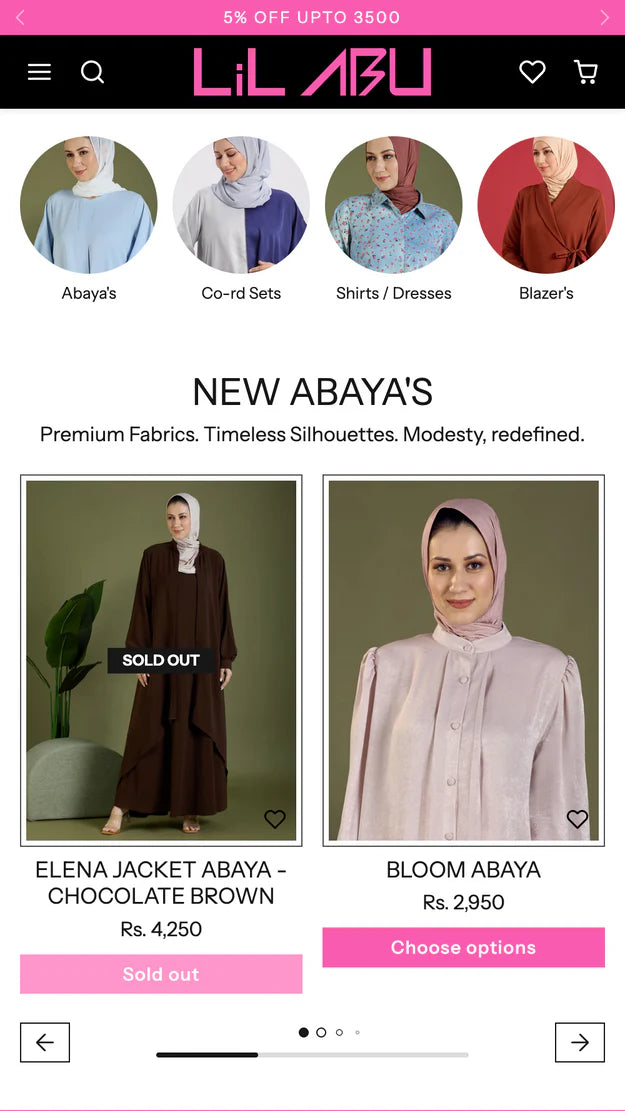Go to previous carousel slide arrow

[45, 1042]
